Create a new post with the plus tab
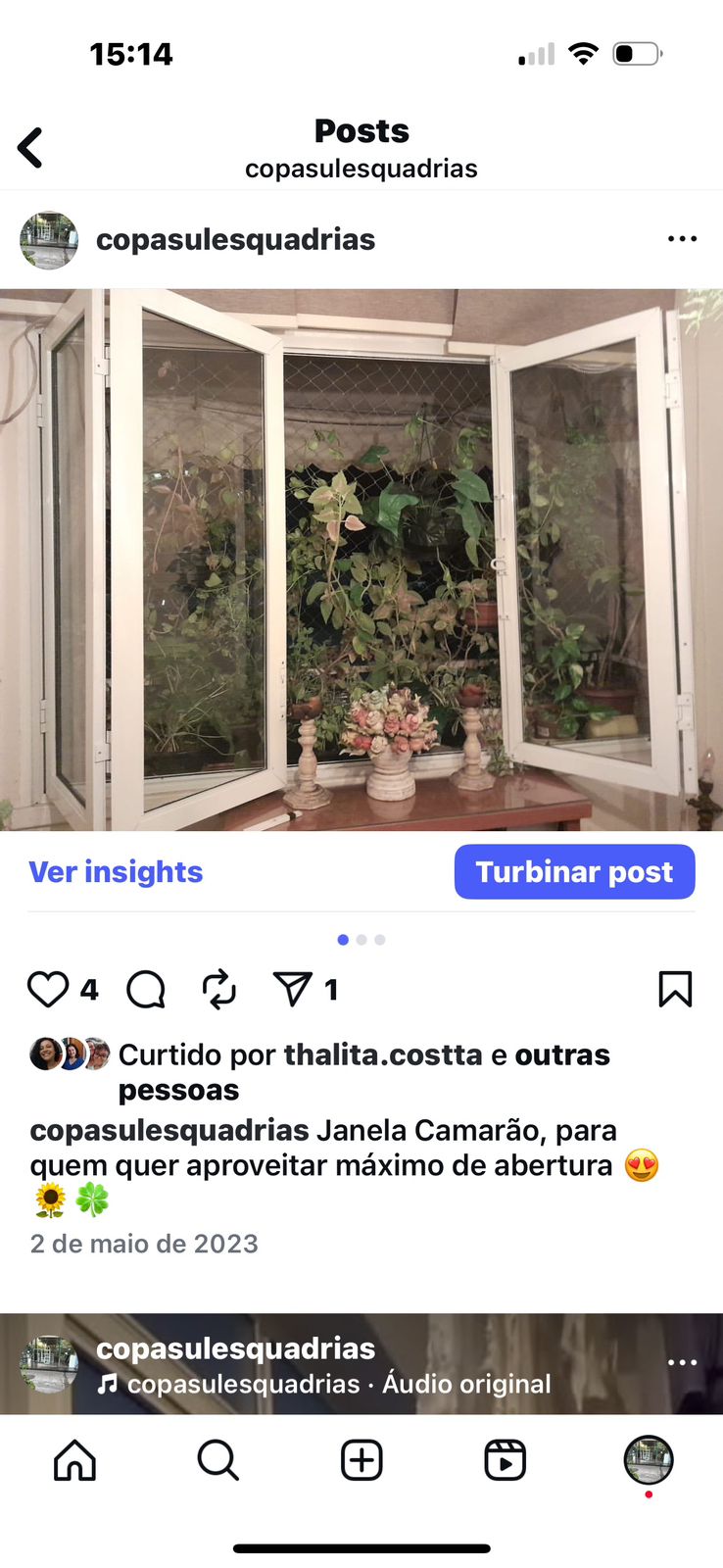The image size is (723, 1568). (361, 1460)
